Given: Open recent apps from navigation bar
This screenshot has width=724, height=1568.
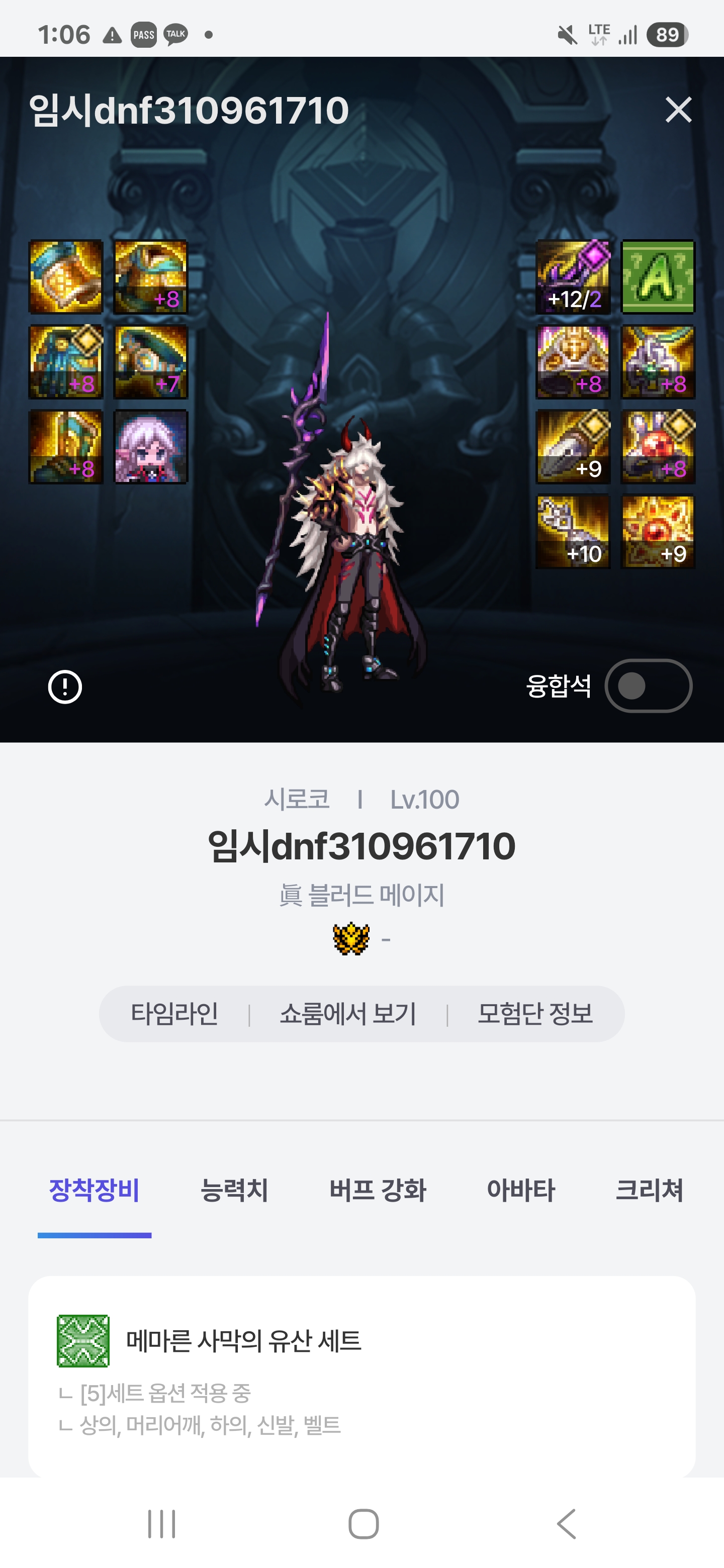Looking at the screenshot, I should click(162, 1524).
